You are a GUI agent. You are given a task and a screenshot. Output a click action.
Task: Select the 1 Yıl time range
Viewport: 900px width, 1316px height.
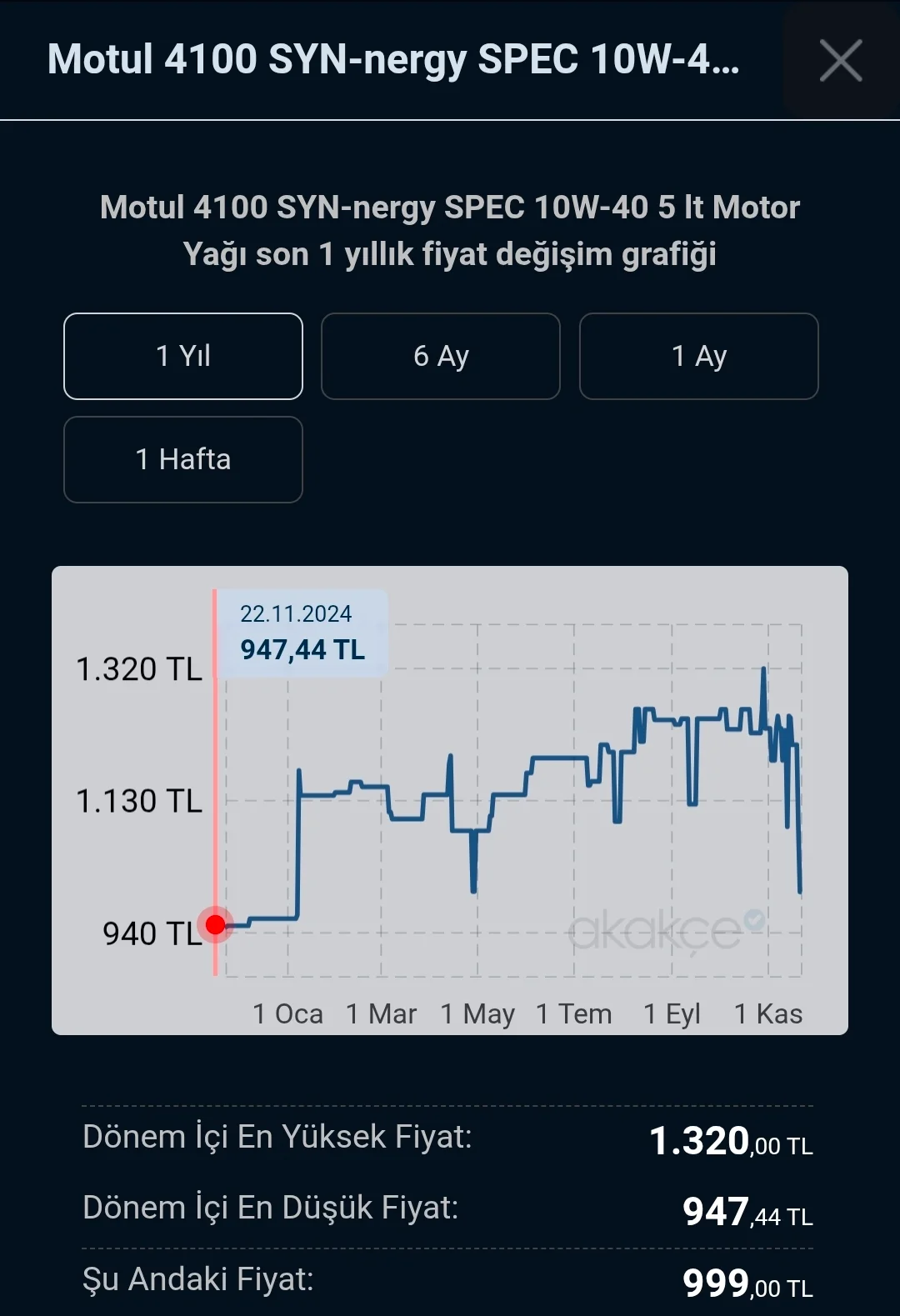(x=183, y=356)
